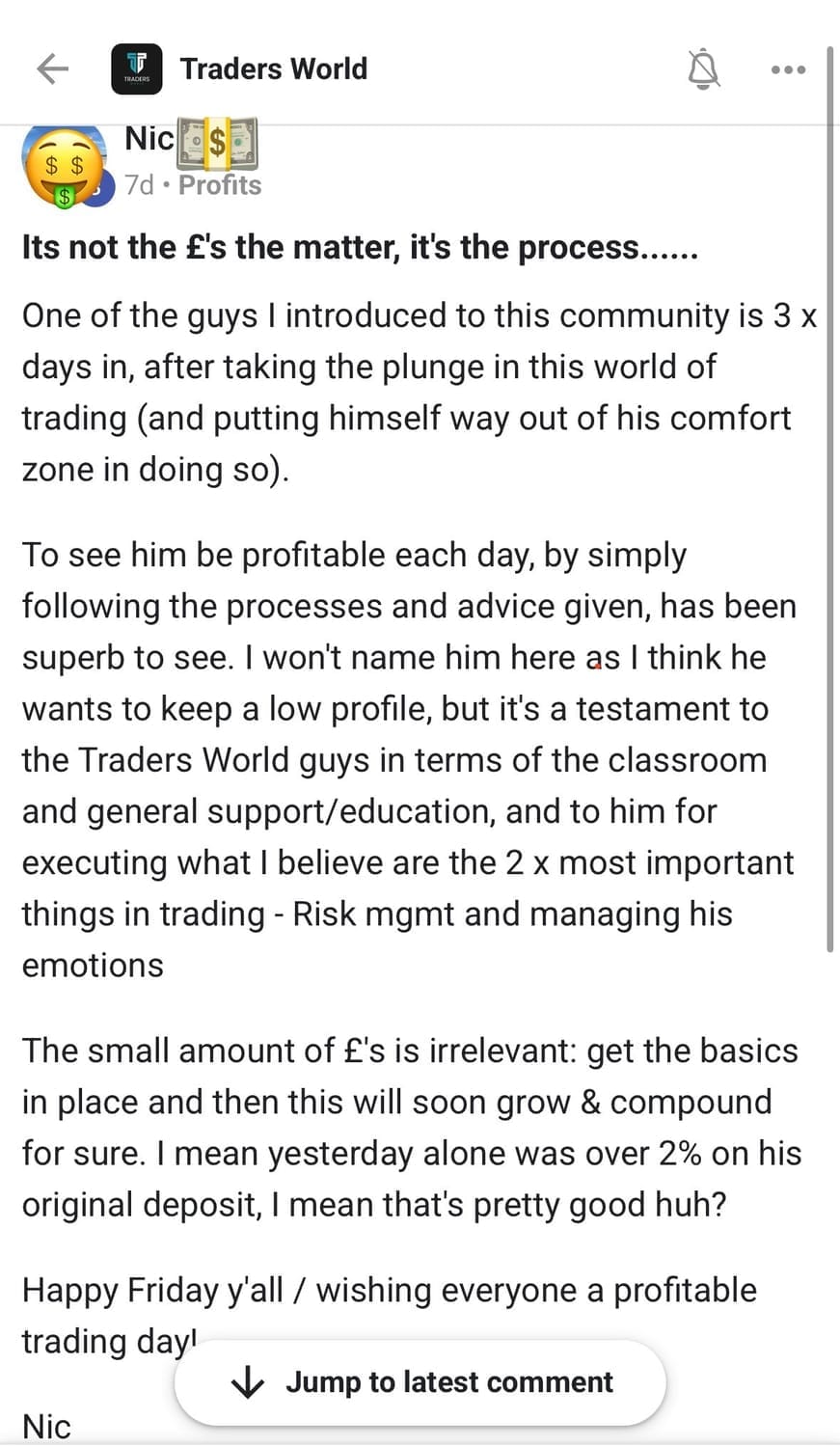
Task: Open the three-dot overflow menu
Action: [788, 69]
